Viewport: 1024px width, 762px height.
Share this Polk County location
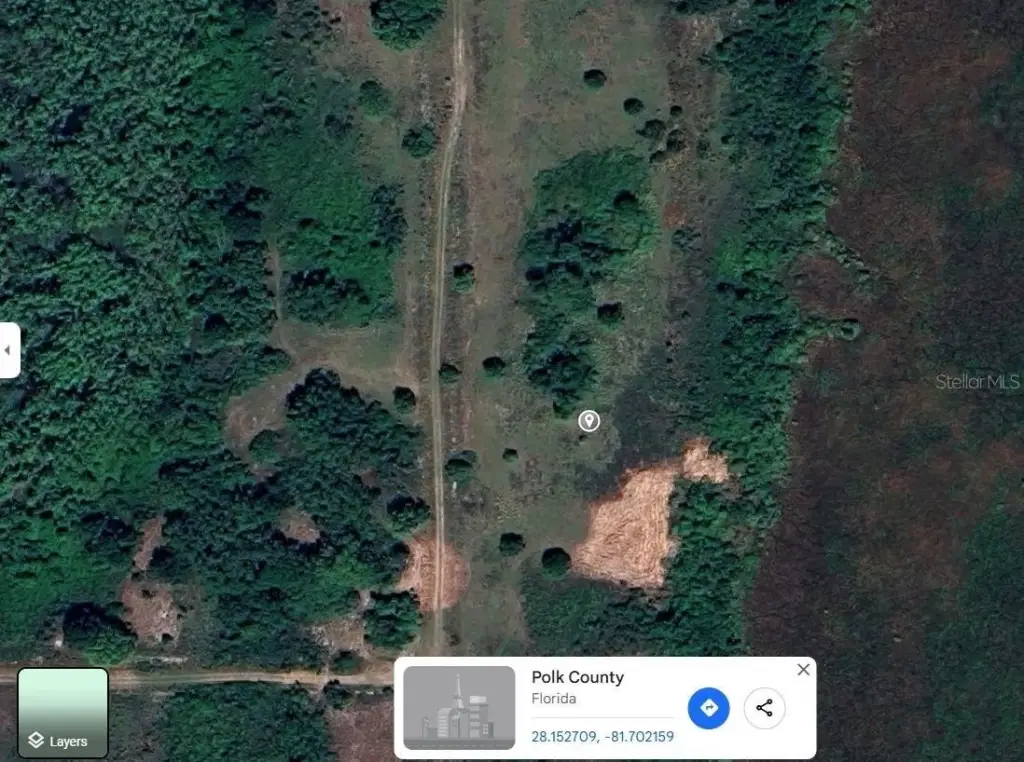(x=765, y=708)
